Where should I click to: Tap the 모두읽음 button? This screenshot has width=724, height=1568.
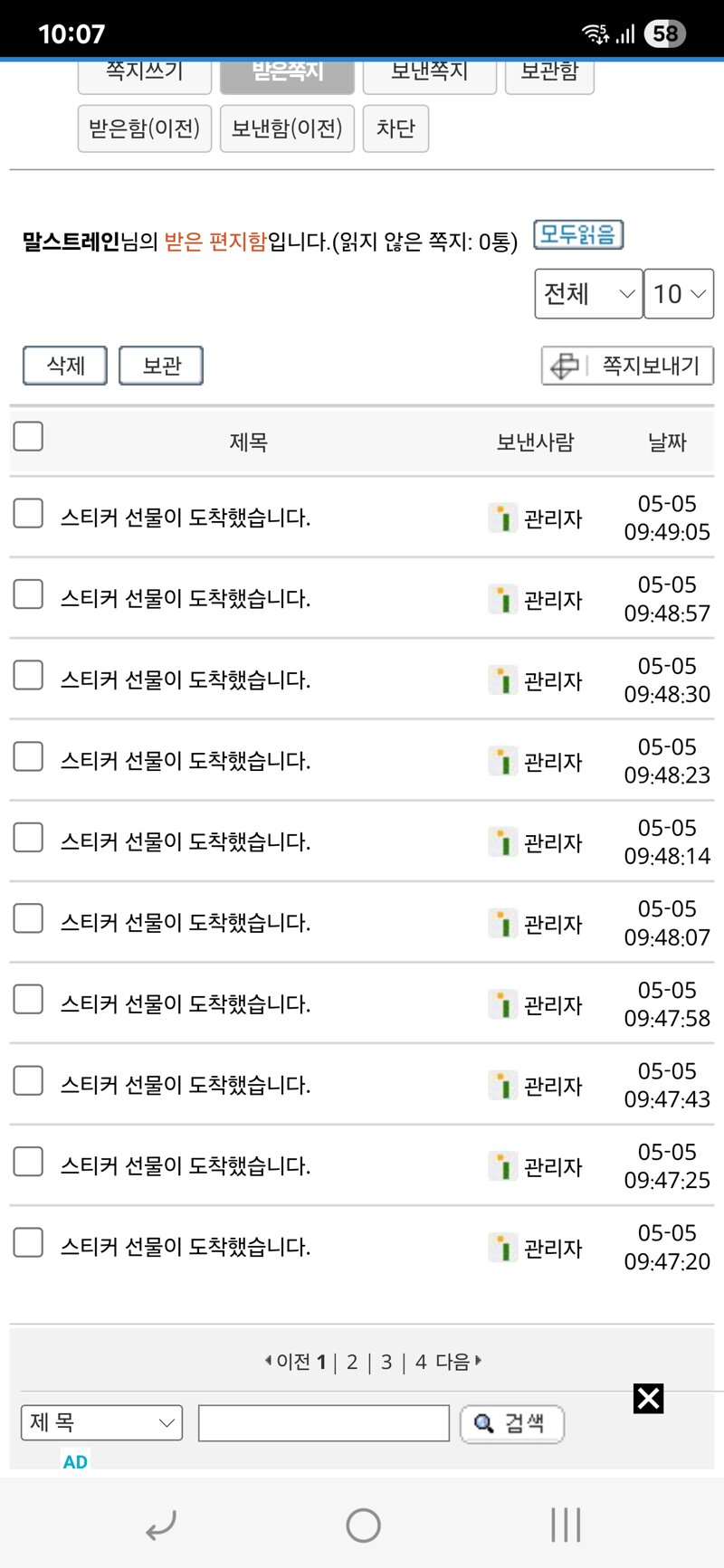pyautogui.click(x=578, y=235)
